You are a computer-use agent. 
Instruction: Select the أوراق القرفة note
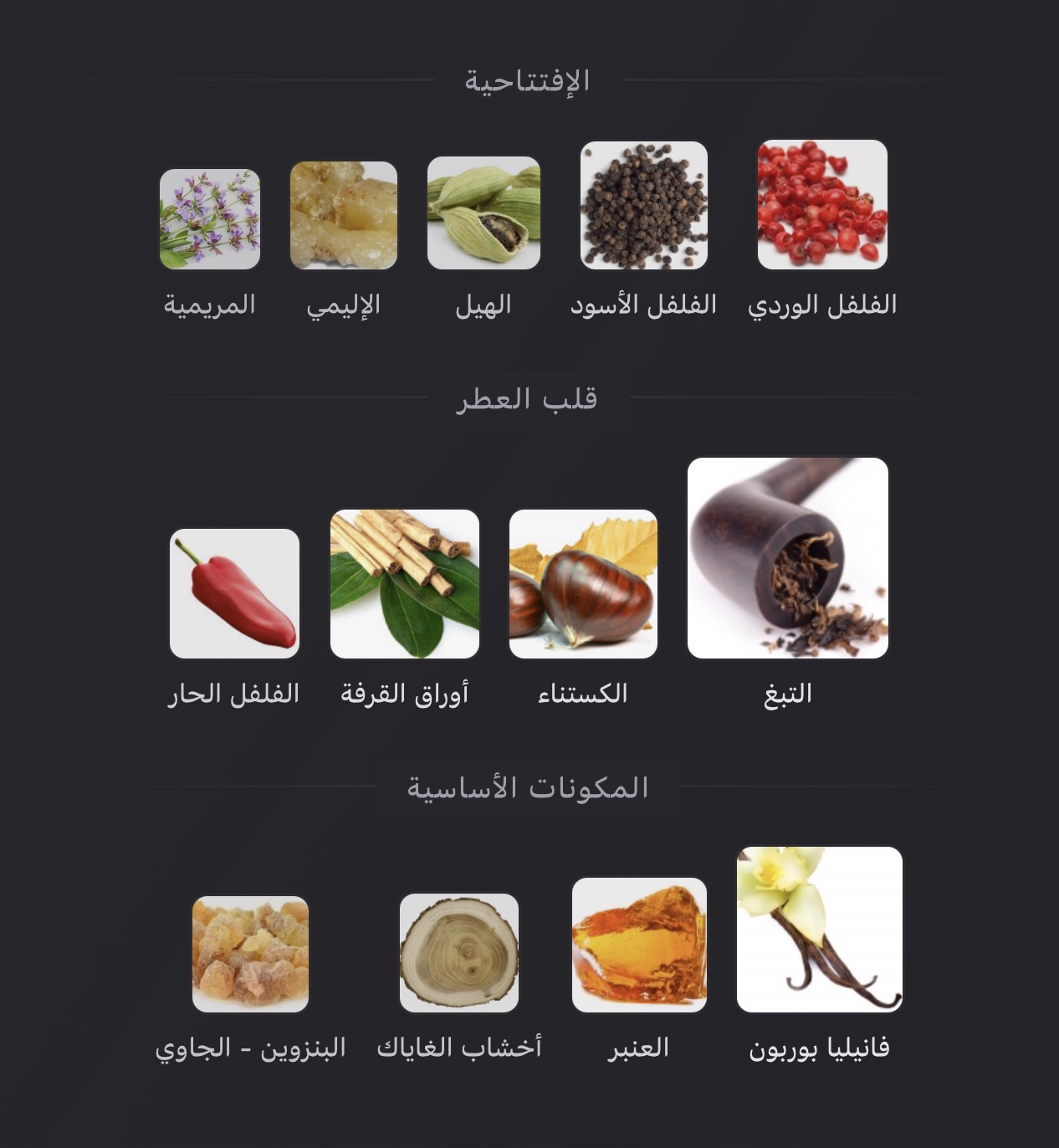405,584
